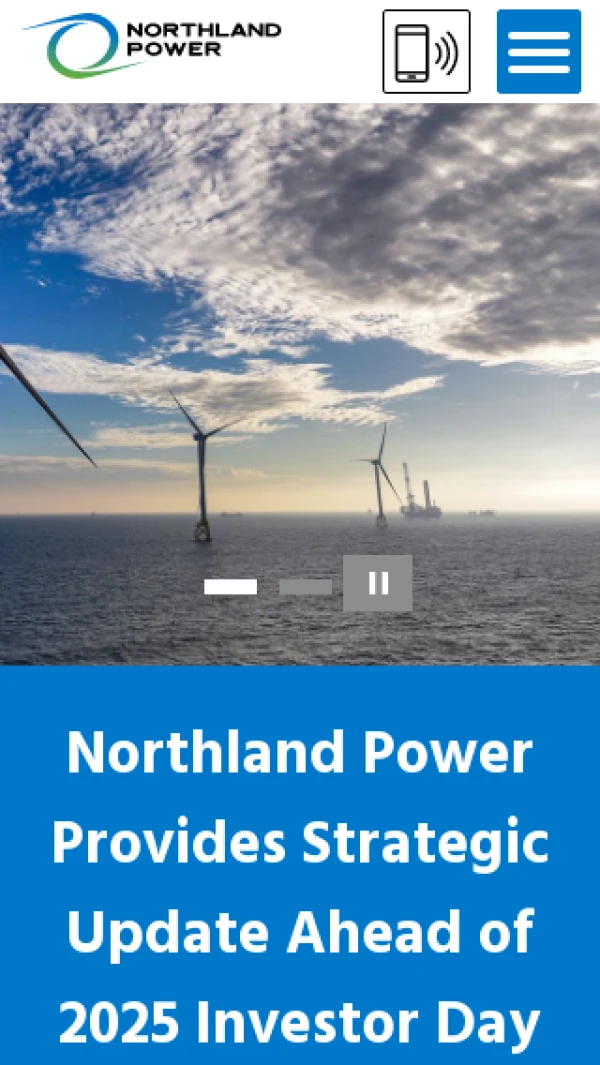Select the first carousel slide indicator
This screenshot has height=1065, width=600.
click(x=230, y=587)
